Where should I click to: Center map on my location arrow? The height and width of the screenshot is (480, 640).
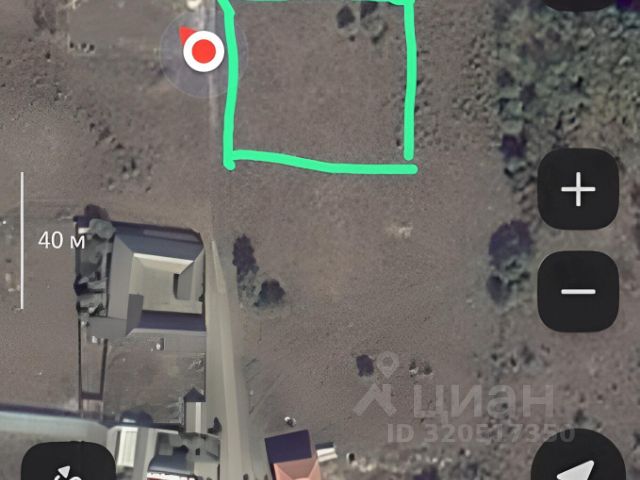(580, 466)
